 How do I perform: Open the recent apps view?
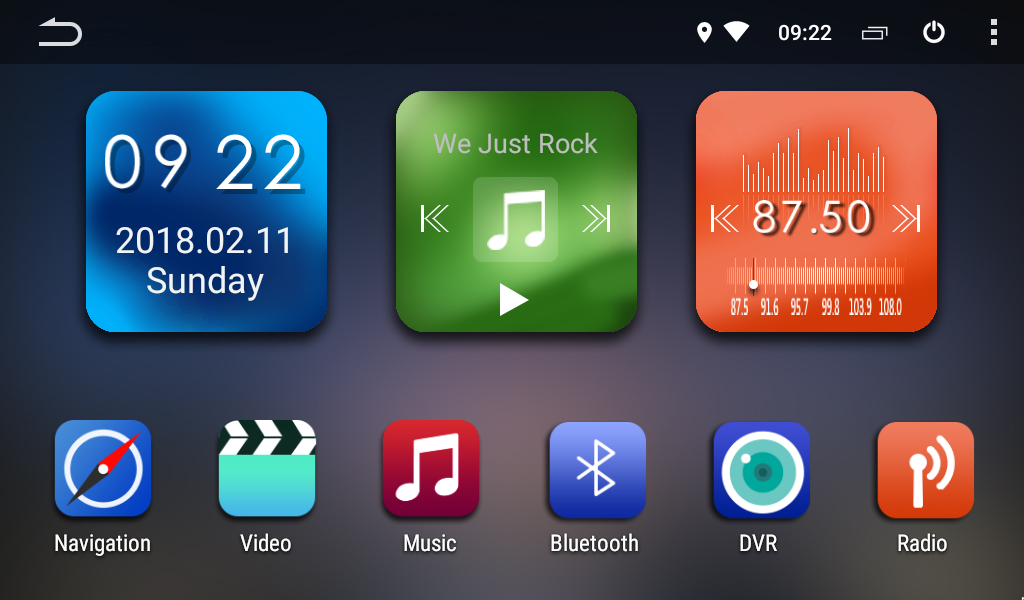pyautogui.click(x=874, y=33)
